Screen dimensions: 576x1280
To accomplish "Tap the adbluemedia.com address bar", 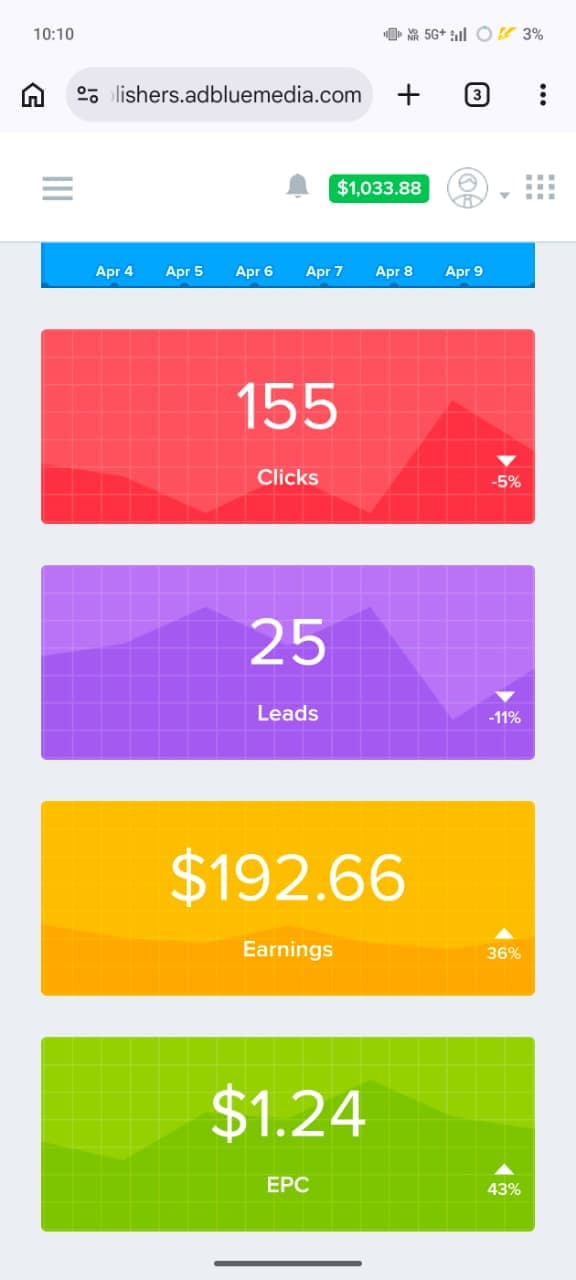I will [219, 95].
